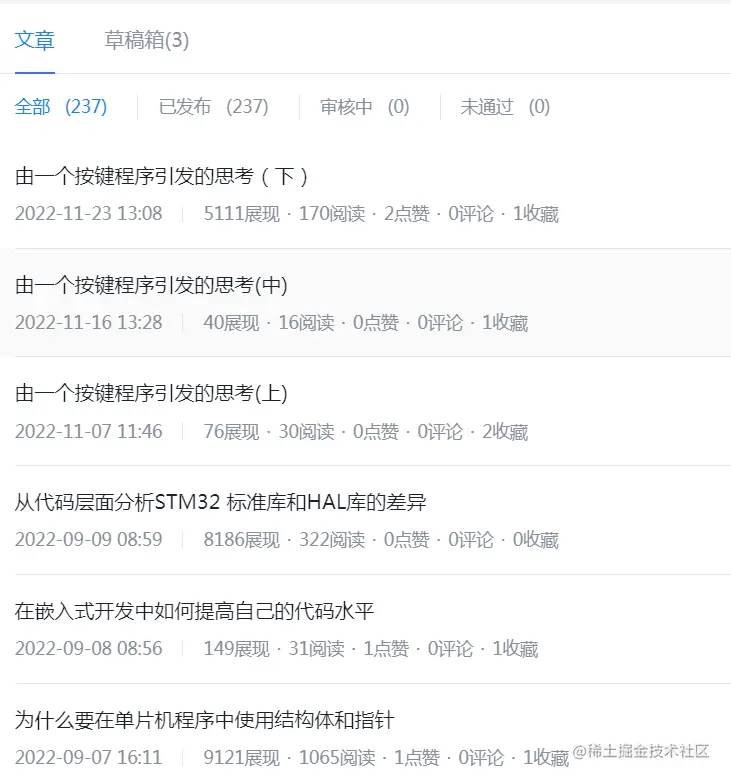This screenshot has width=731, height=781.
Task: Show 已发布 (237) articles
Action: [213, 106]
